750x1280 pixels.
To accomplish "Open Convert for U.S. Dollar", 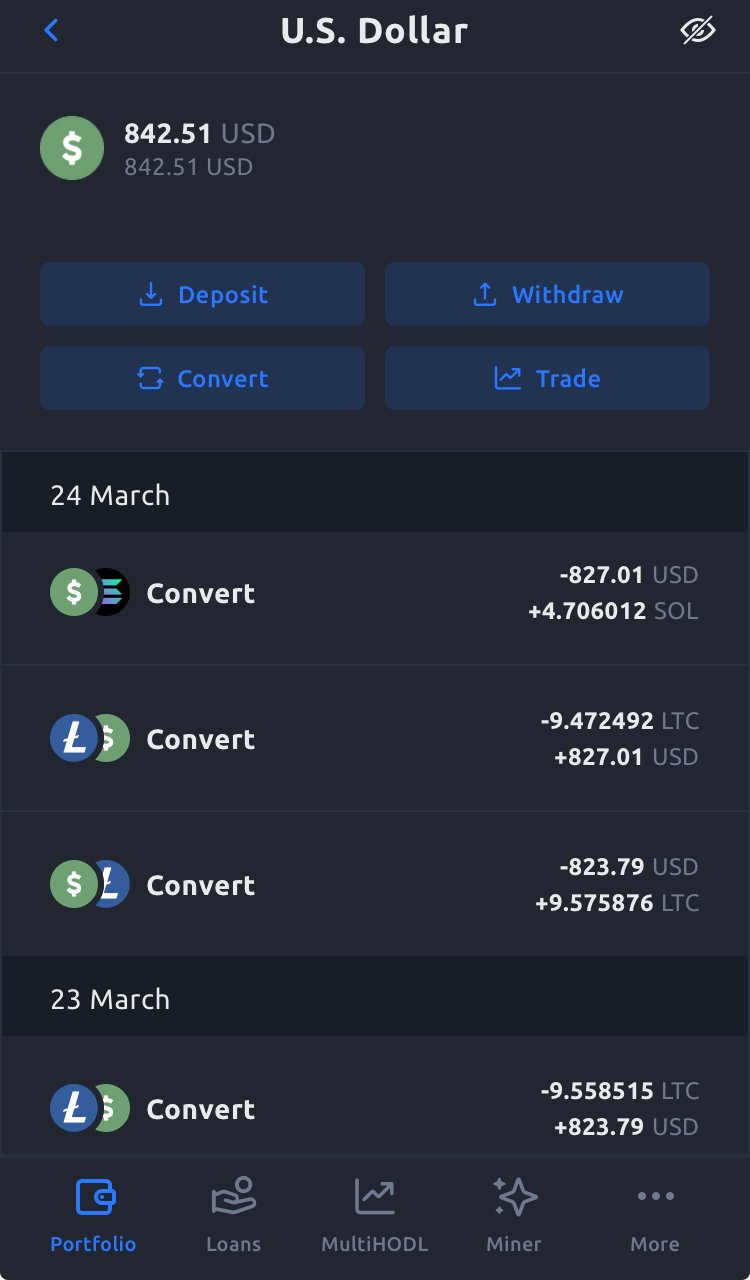I will point(202,378).
